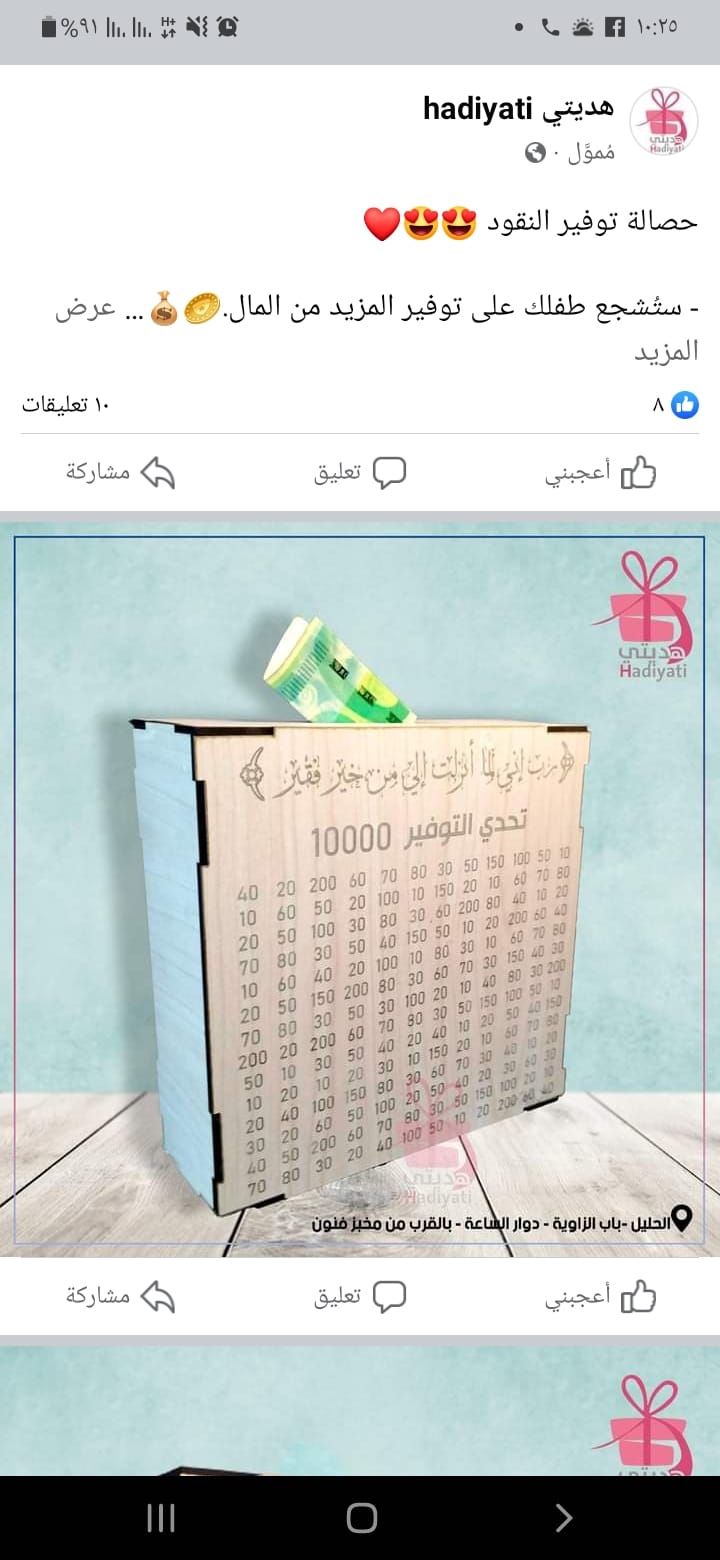Like the money box post
720x1560 pixels.
tap(601, 473)
